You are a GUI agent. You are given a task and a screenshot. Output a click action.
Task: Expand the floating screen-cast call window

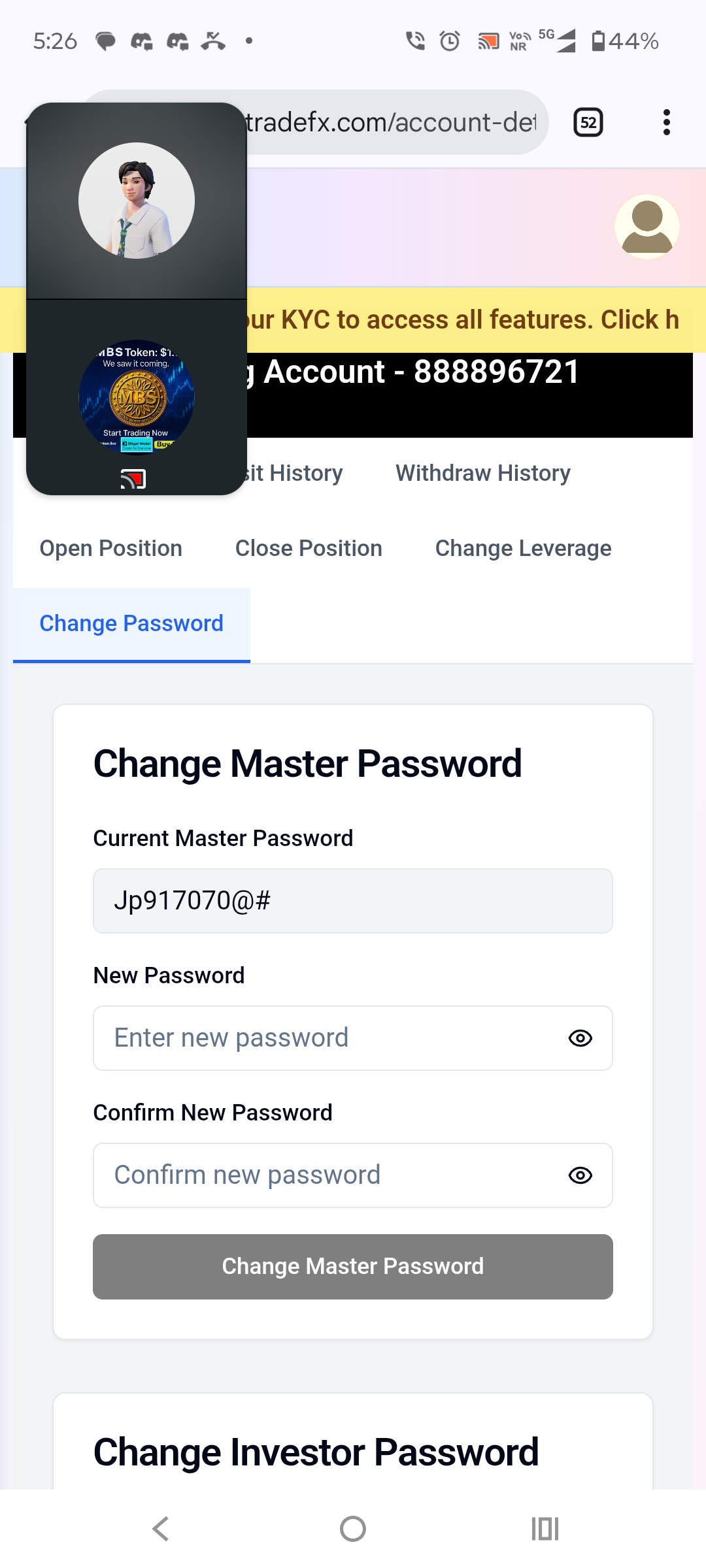click(136, 298)
